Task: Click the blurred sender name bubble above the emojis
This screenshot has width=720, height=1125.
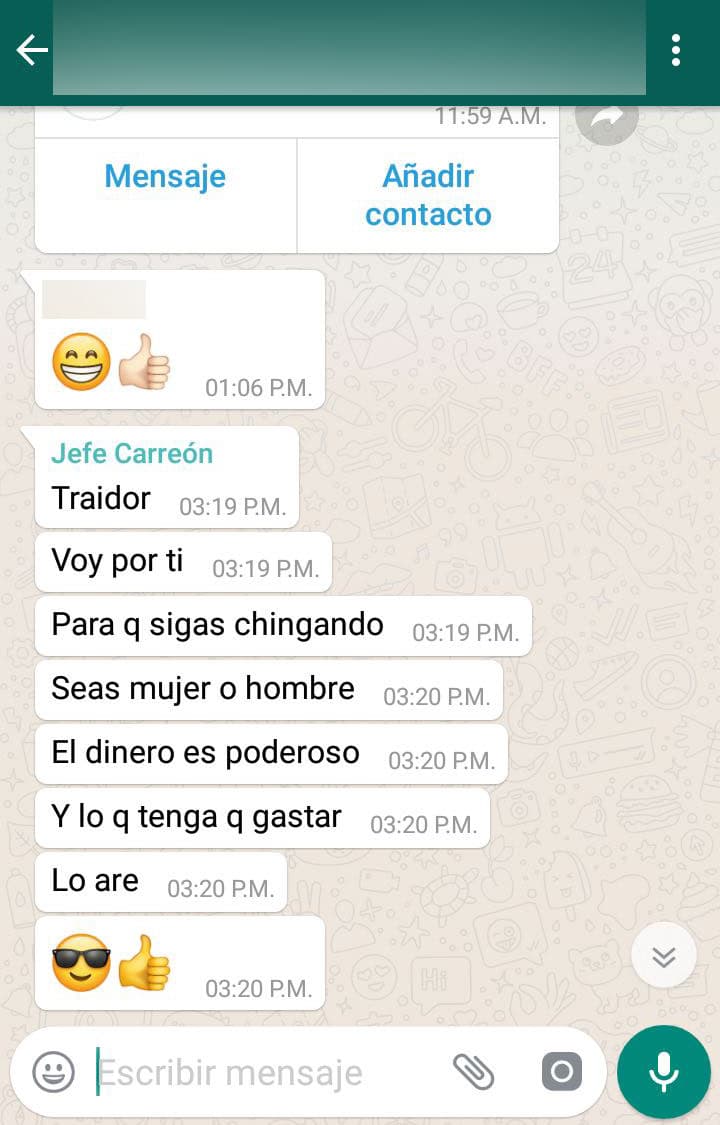Action: tap(95, 299)
